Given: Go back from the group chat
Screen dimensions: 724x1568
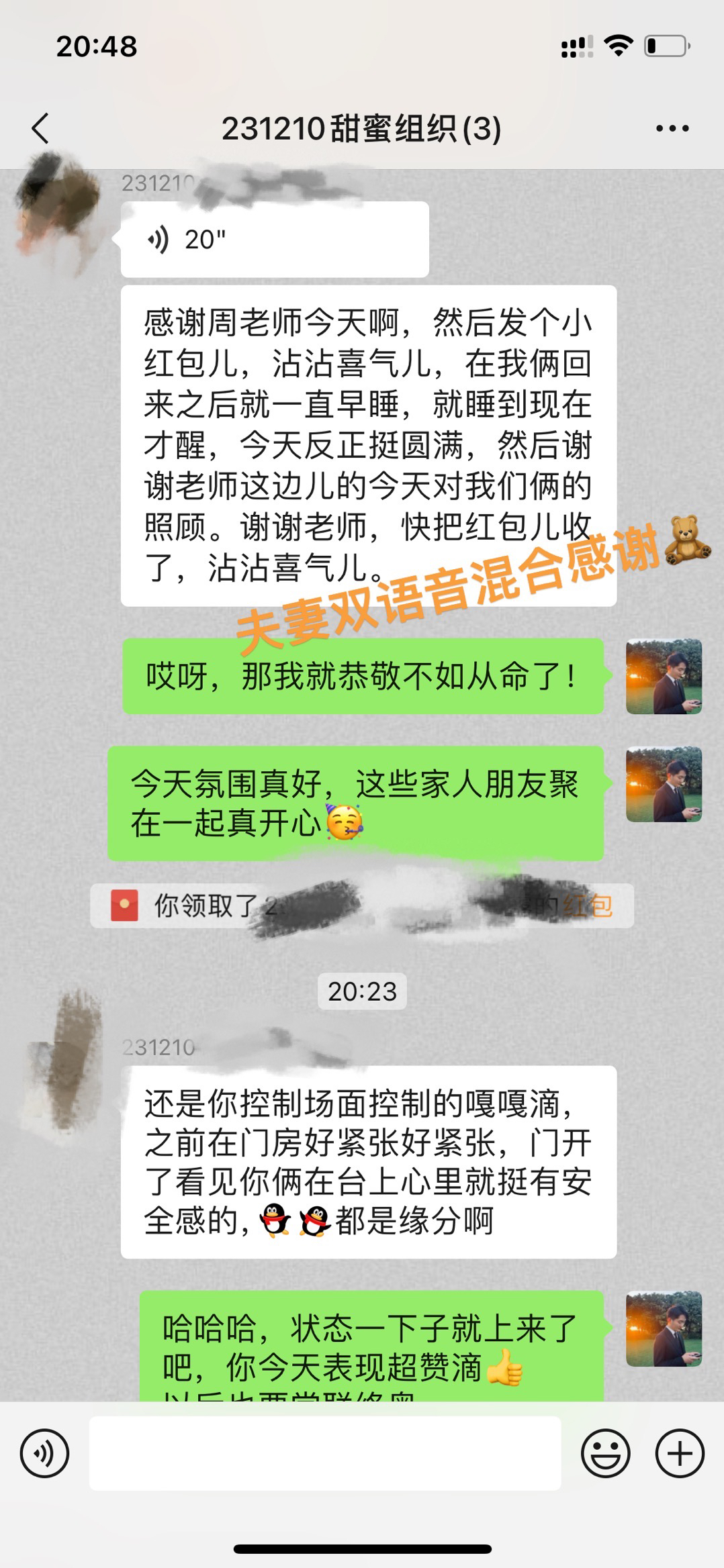Looking at the screenshot, I should tap(40, 128).
